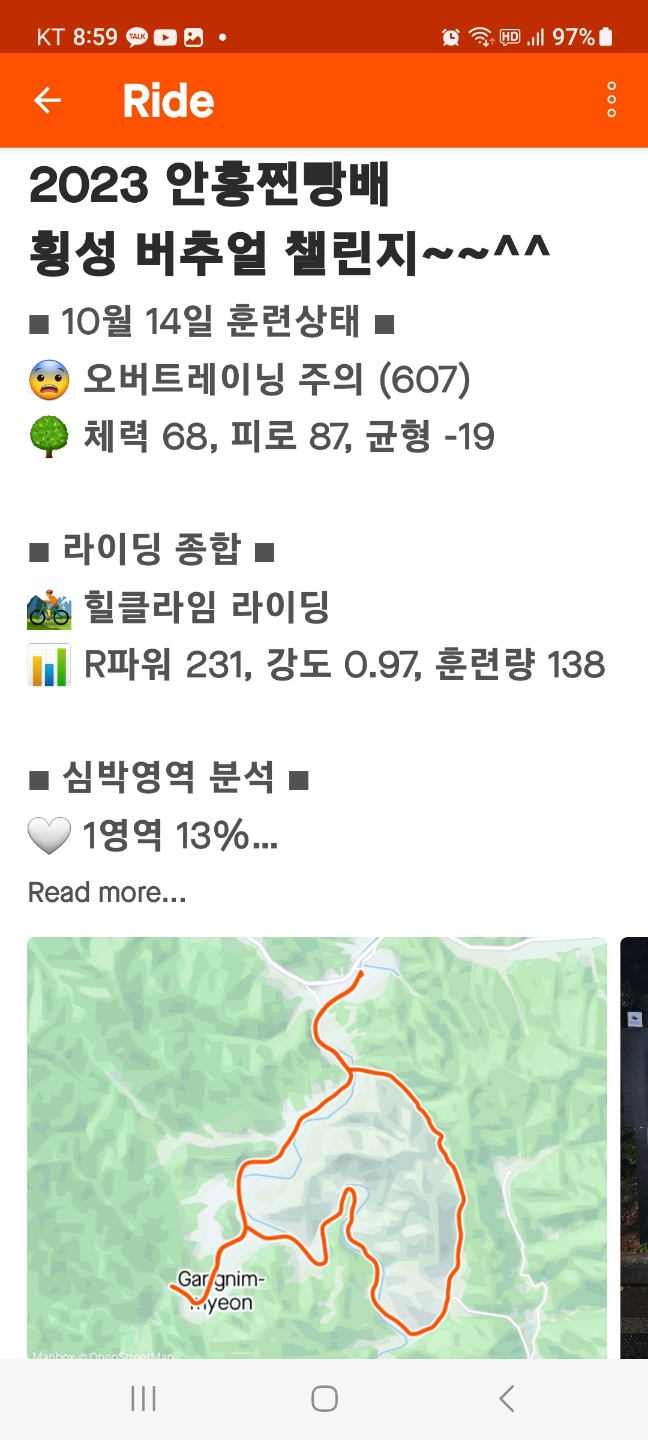
Task: Tap the system home button
Action: pyautogui.click(x=324, y=1398)
